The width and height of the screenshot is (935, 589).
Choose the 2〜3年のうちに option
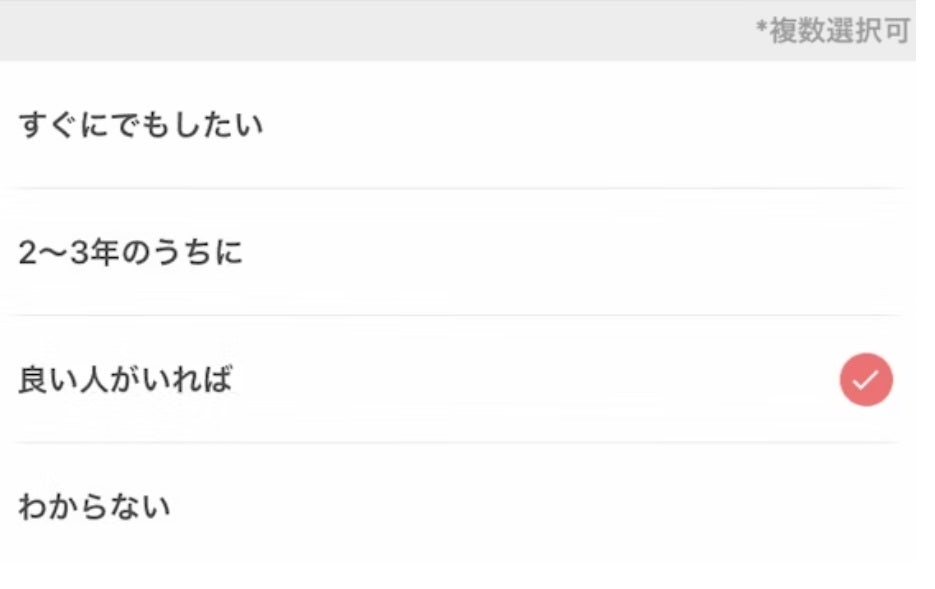[130, 253]
